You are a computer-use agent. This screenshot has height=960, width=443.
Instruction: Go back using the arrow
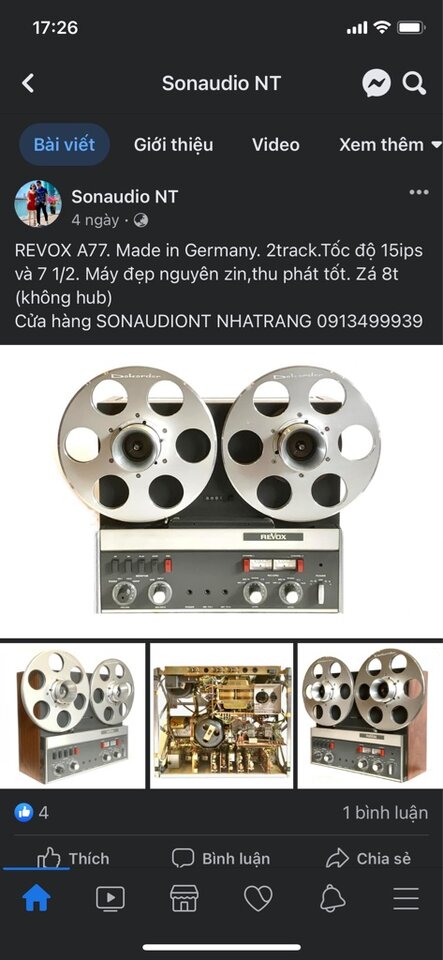[x=28, y=83]
